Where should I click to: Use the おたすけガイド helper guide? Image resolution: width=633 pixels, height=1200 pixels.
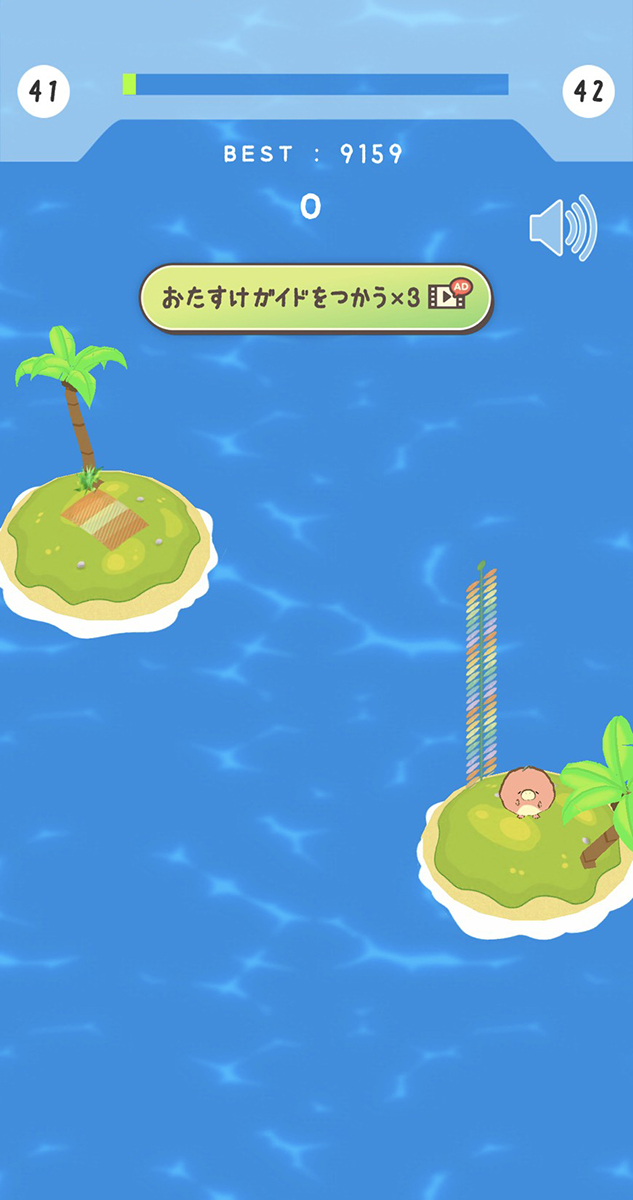coord(315,298)
